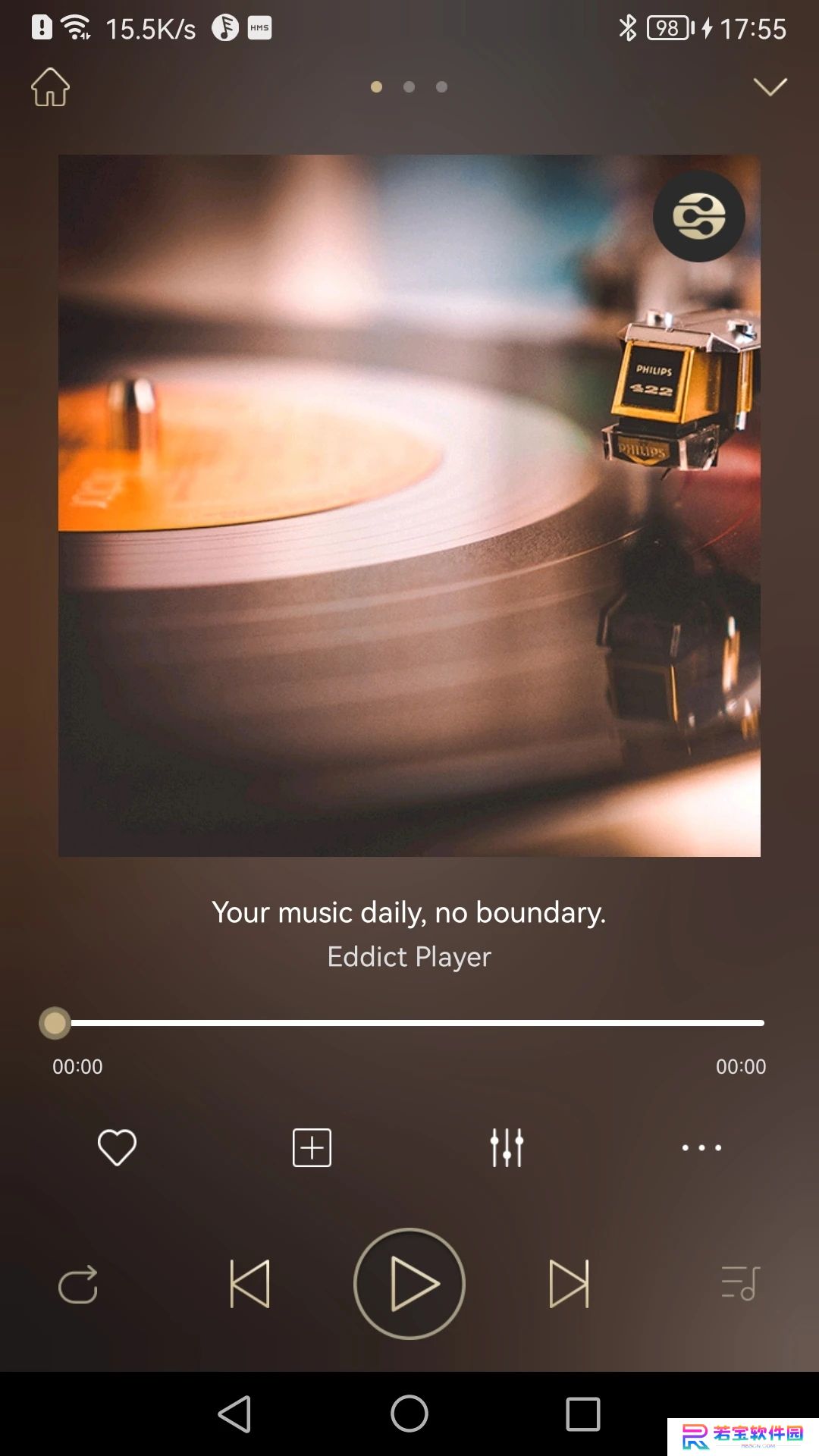Skip to the next track
The height and width of the screenshot is (1456, 819).
pos(569,1284)
